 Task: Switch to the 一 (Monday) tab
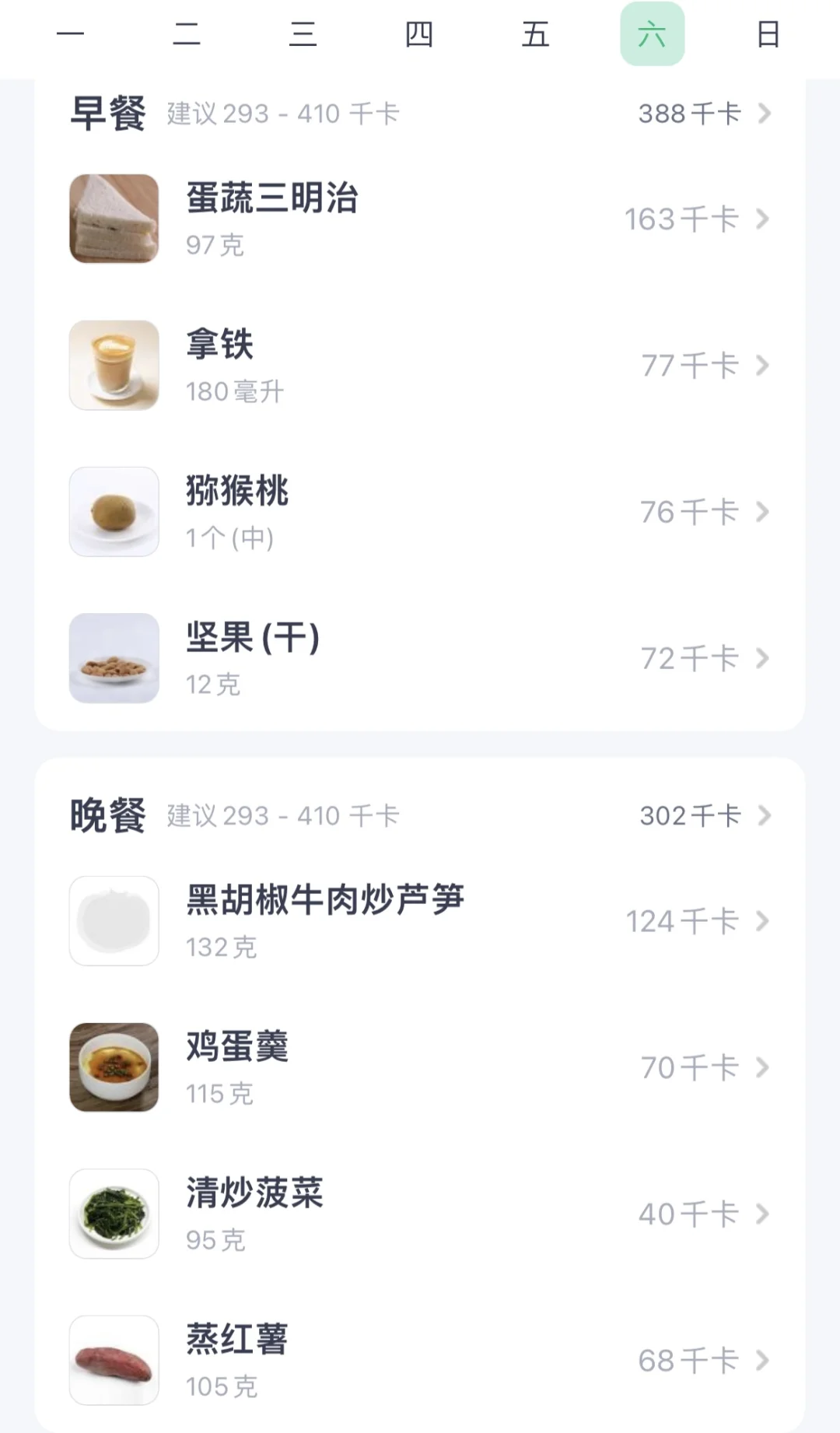tap(70, 34)
